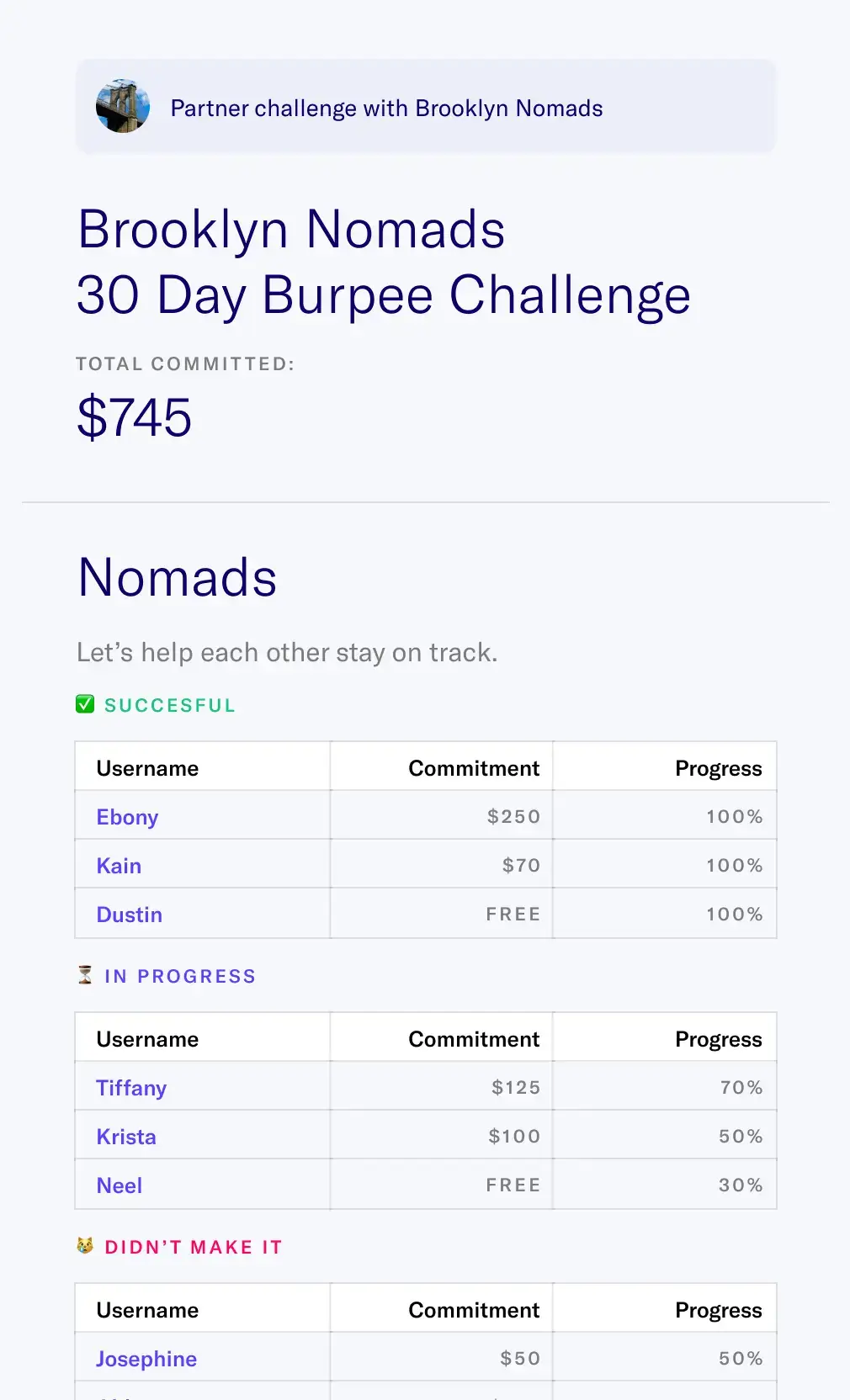Tap the Dustin username link
The width and height of the screenshot is (850, 1400).
point(129,915)
